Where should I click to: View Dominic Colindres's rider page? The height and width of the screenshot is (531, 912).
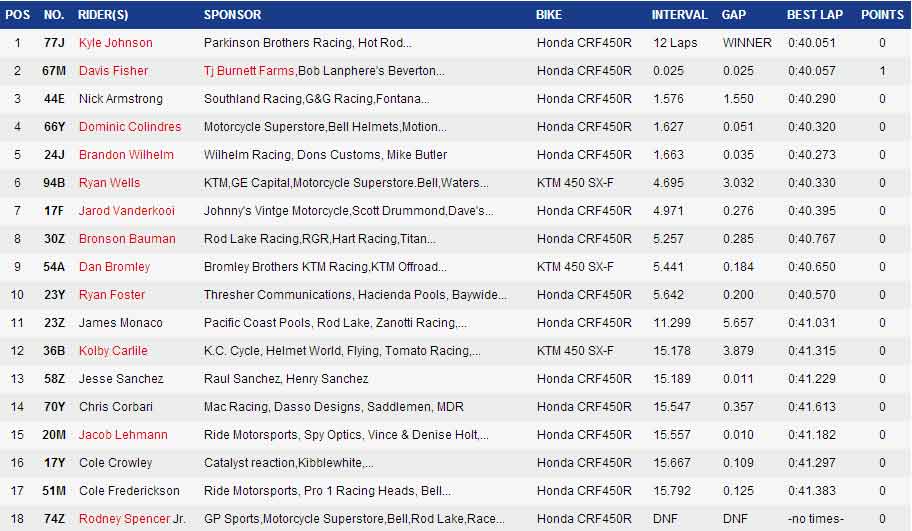click(130, 127)
